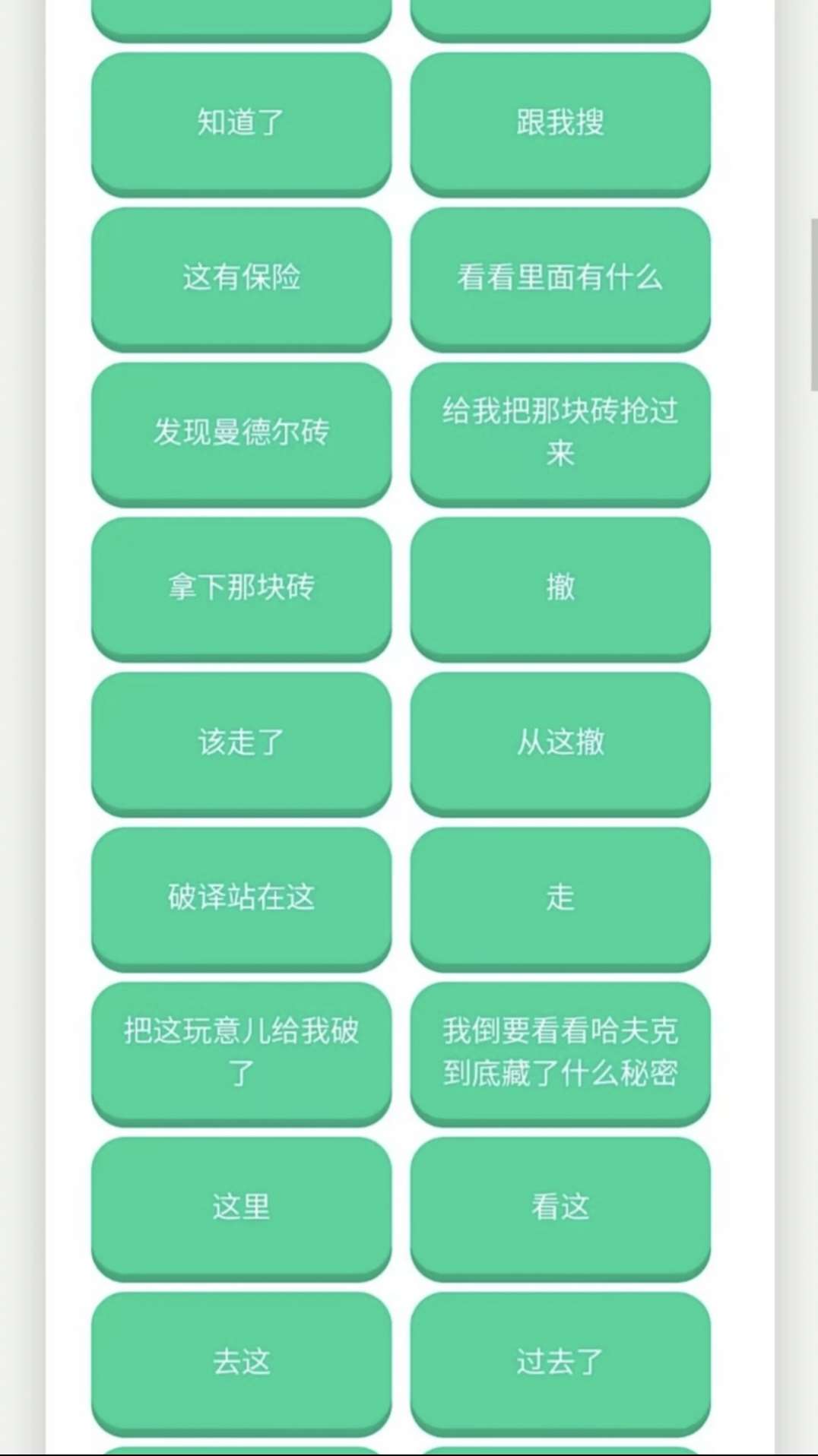Tap the 知道了 button
Screen dimensions: 818x1456
coord(241,122)
